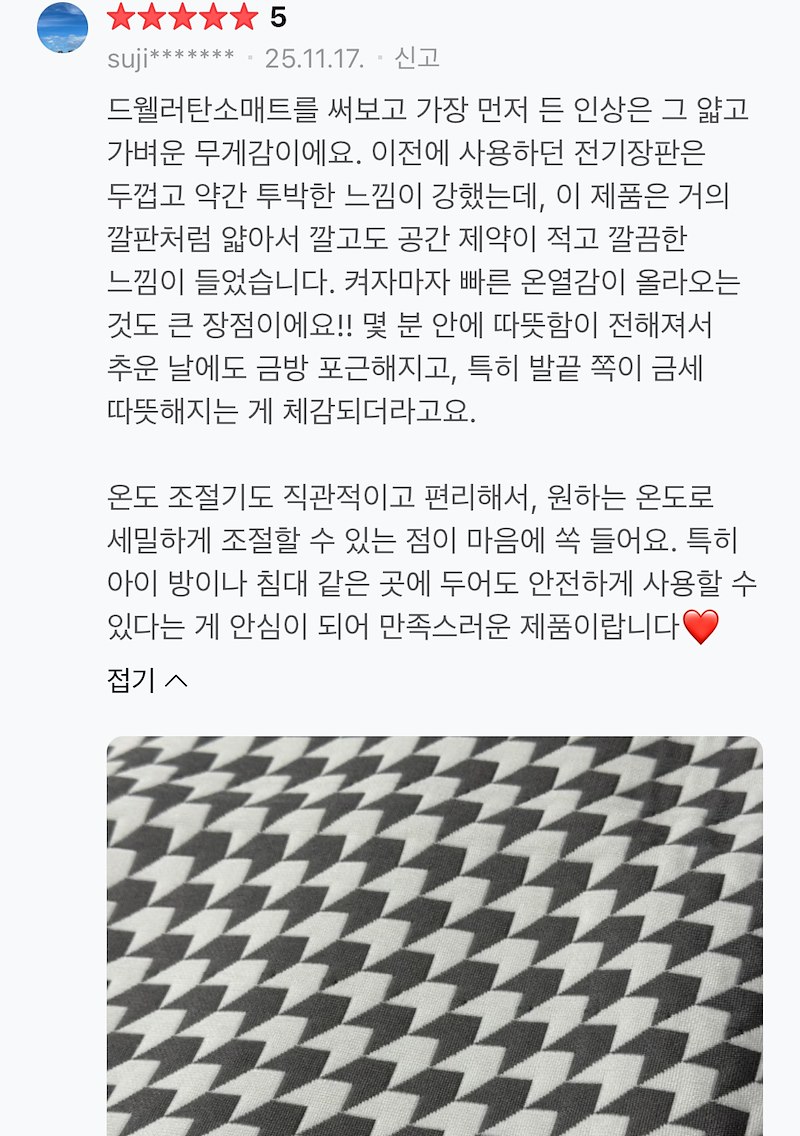
Task: Open reviewer suji's profile avatar
Action: pyautogui.click(x=62, y=27)
